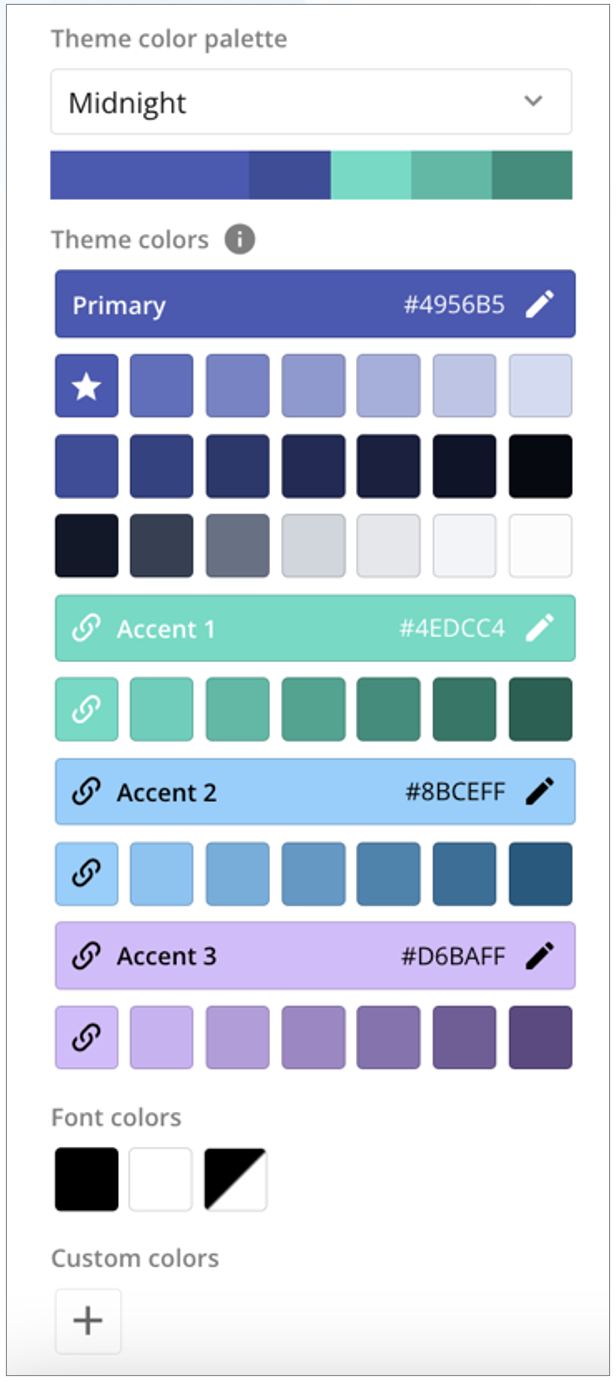This screenshot has width=616, height=1382.
Task: Tap the link icon on Accent 2 bar
Action: (87, 792)
